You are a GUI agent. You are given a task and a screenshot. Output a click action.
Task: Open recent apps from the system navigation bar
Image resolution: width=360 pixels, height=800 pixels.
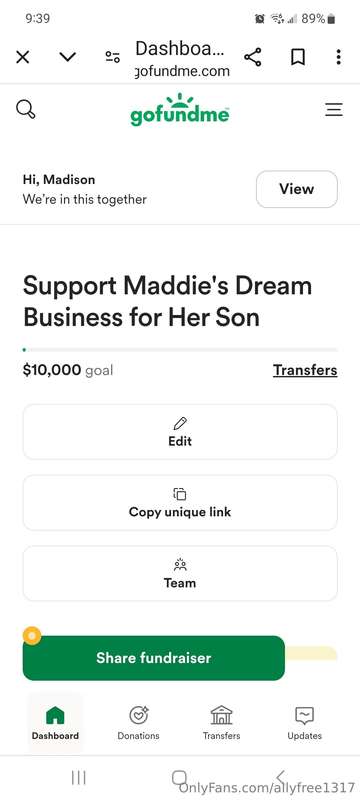point(79,778)
